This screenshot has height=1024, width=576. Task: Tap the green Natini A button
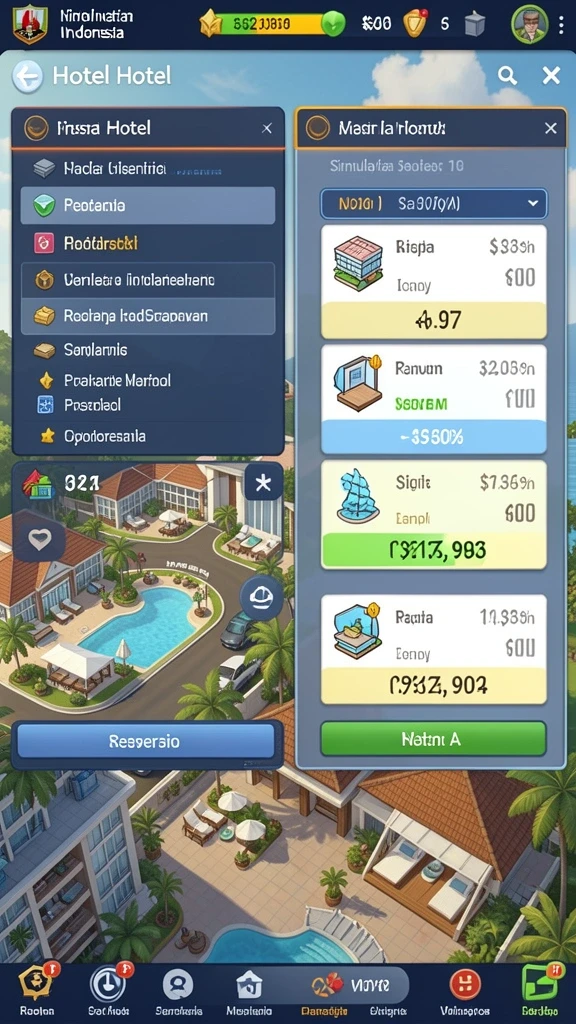tap(433, 739)
